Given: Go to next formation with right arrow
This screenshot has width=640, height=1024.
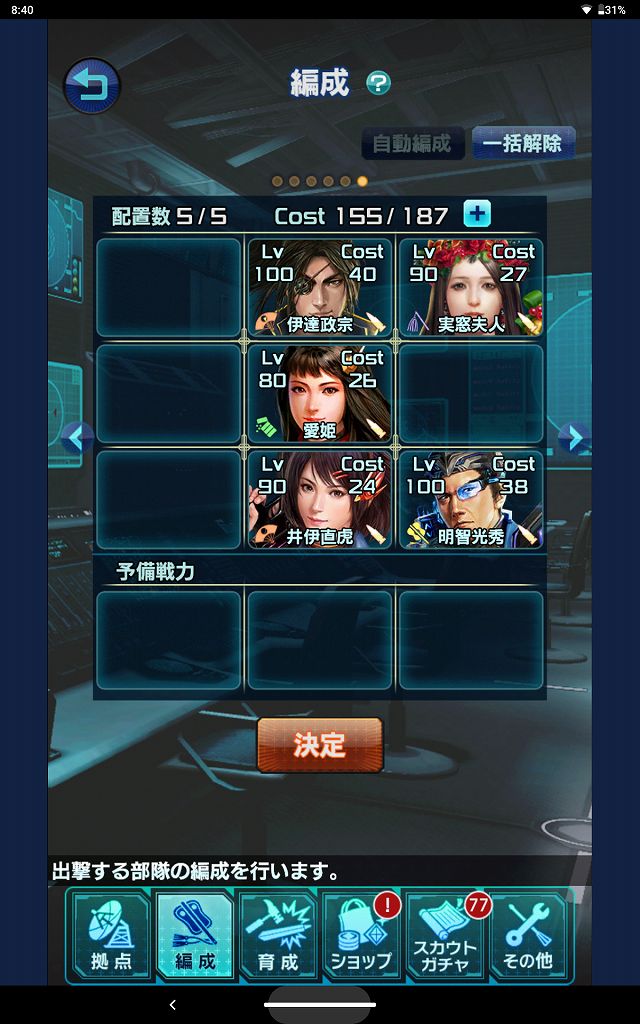Looking at the screenshot, I should coord(571,437).
